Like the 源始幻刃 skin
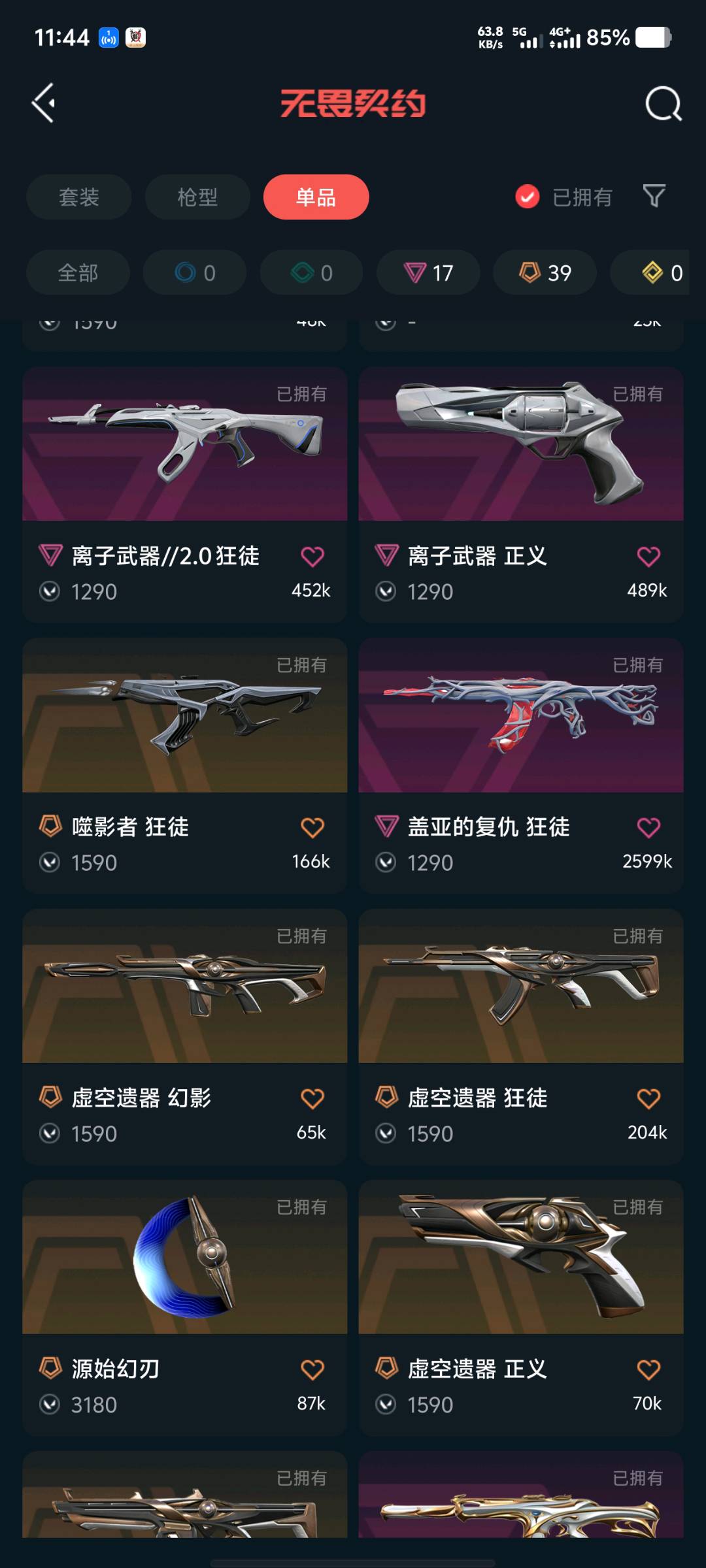Image resolution: width=706 pixels, height=1568 pixels. pyautogui.click(x=312, y=1369)
